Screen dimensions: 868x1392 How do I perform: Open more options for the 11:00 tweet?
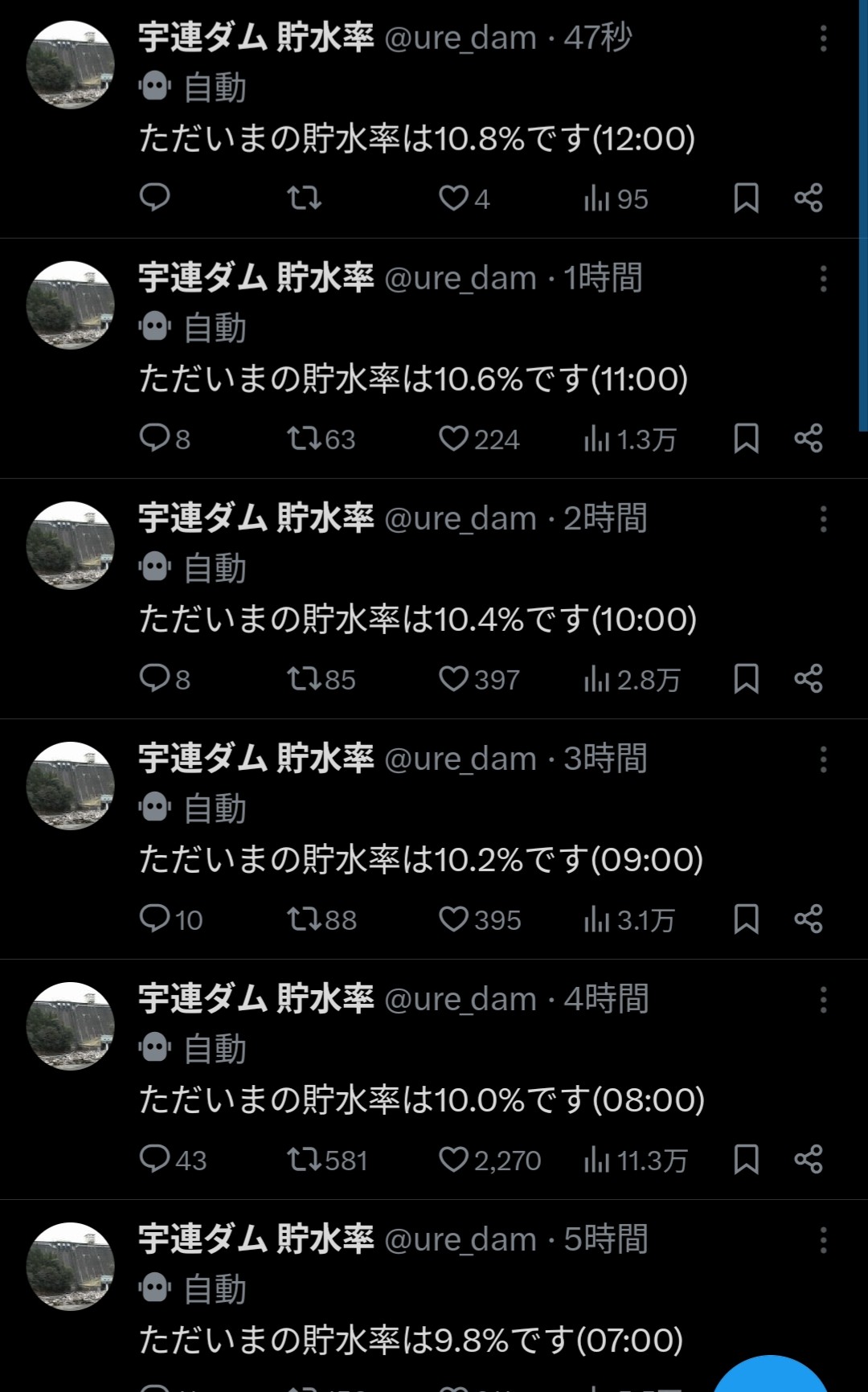(x=823, y=279)
